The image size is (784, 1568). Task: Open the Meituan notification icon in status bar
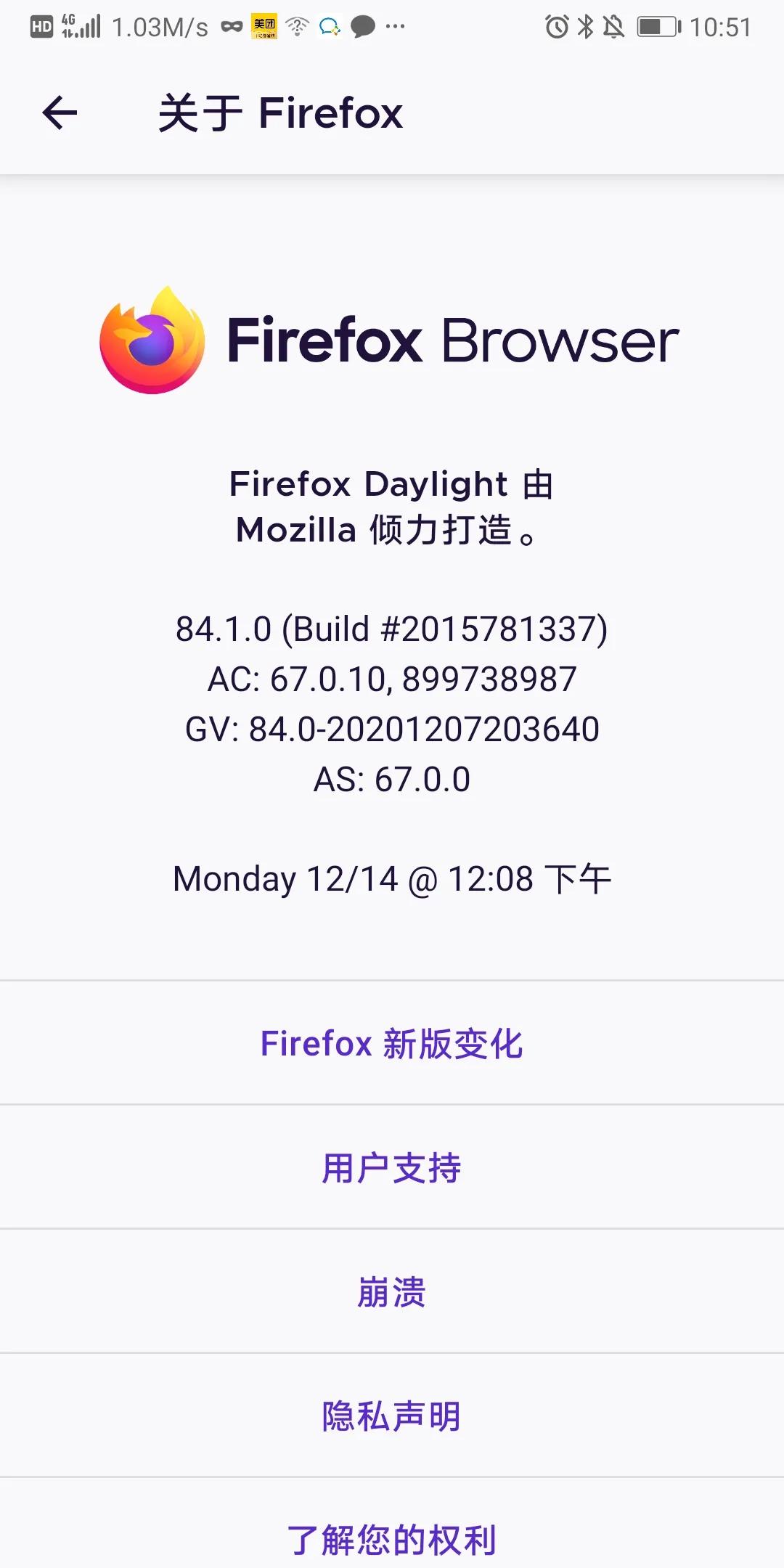click(x=266, y=26)
